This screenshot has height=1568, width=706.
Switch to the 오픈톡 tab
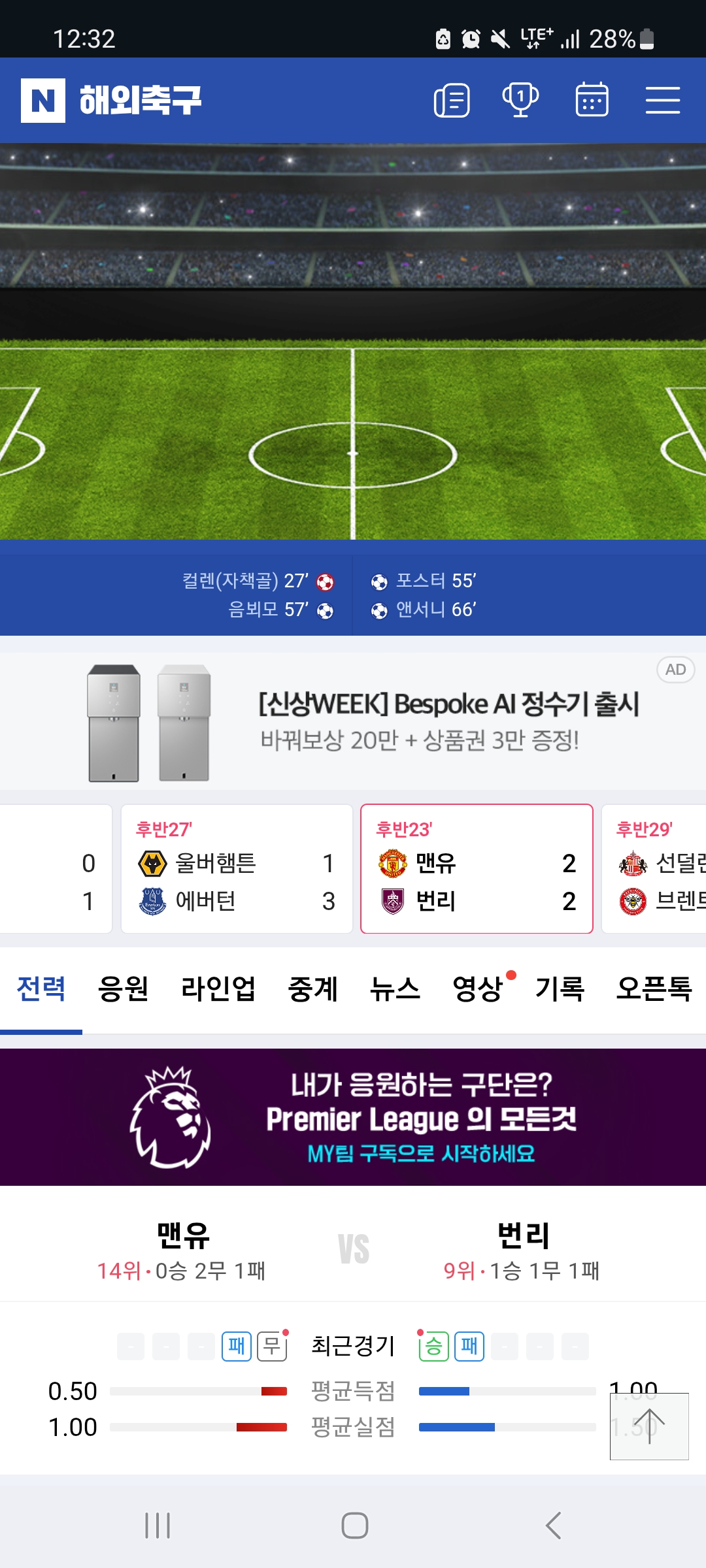point(654,988)
